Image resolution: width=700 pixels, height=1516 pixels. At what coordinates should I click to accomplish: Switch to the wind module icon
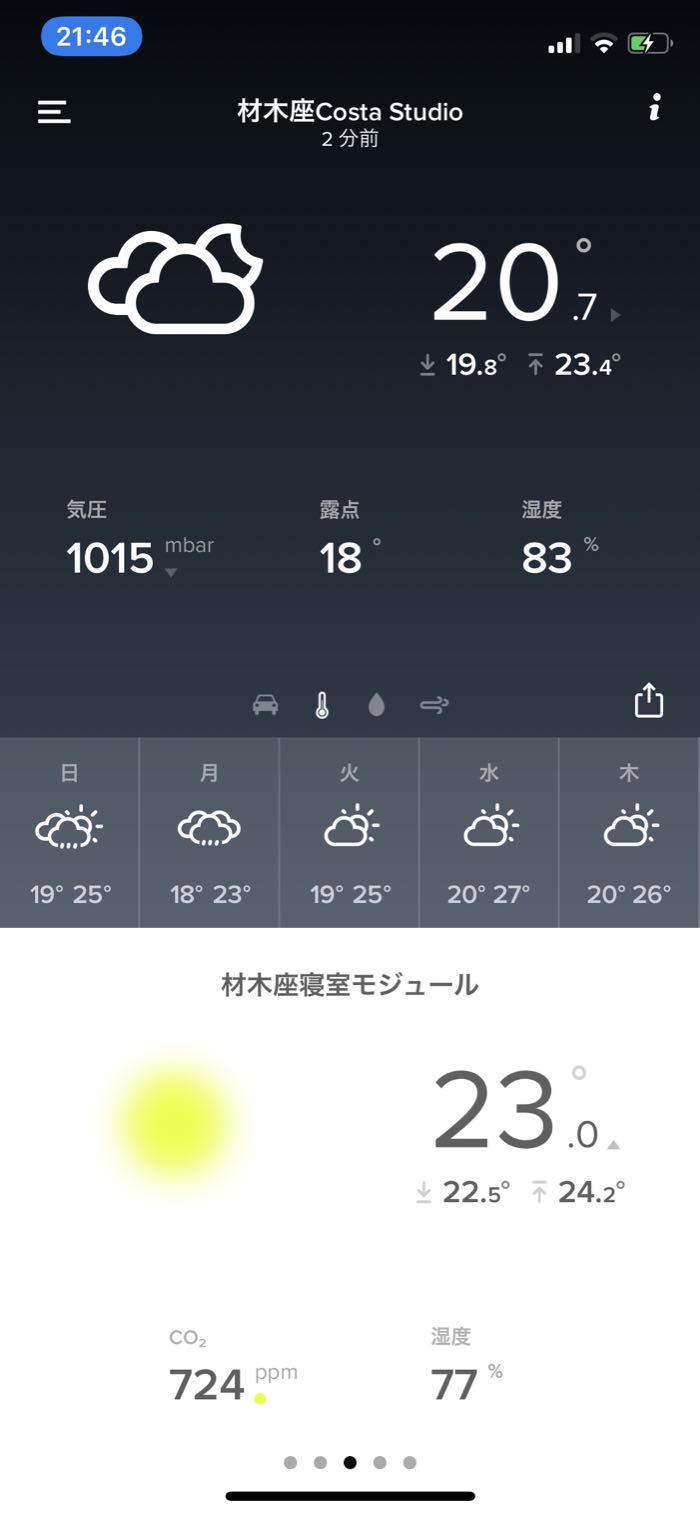coord(434,705)
